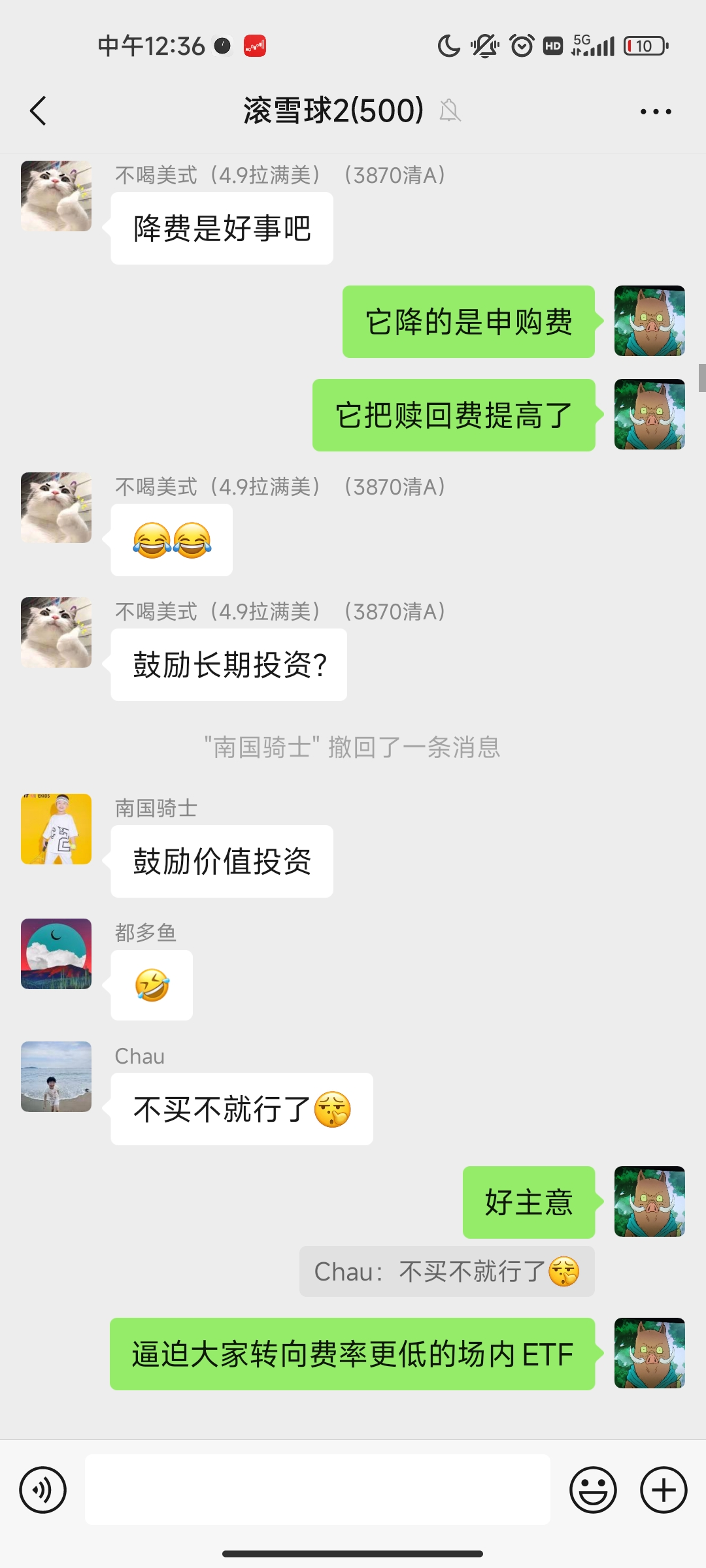View 南国骑士's profile avatar
This screenshot has height=1568, width=706.
pyautogui.click(x=56, y=829)
